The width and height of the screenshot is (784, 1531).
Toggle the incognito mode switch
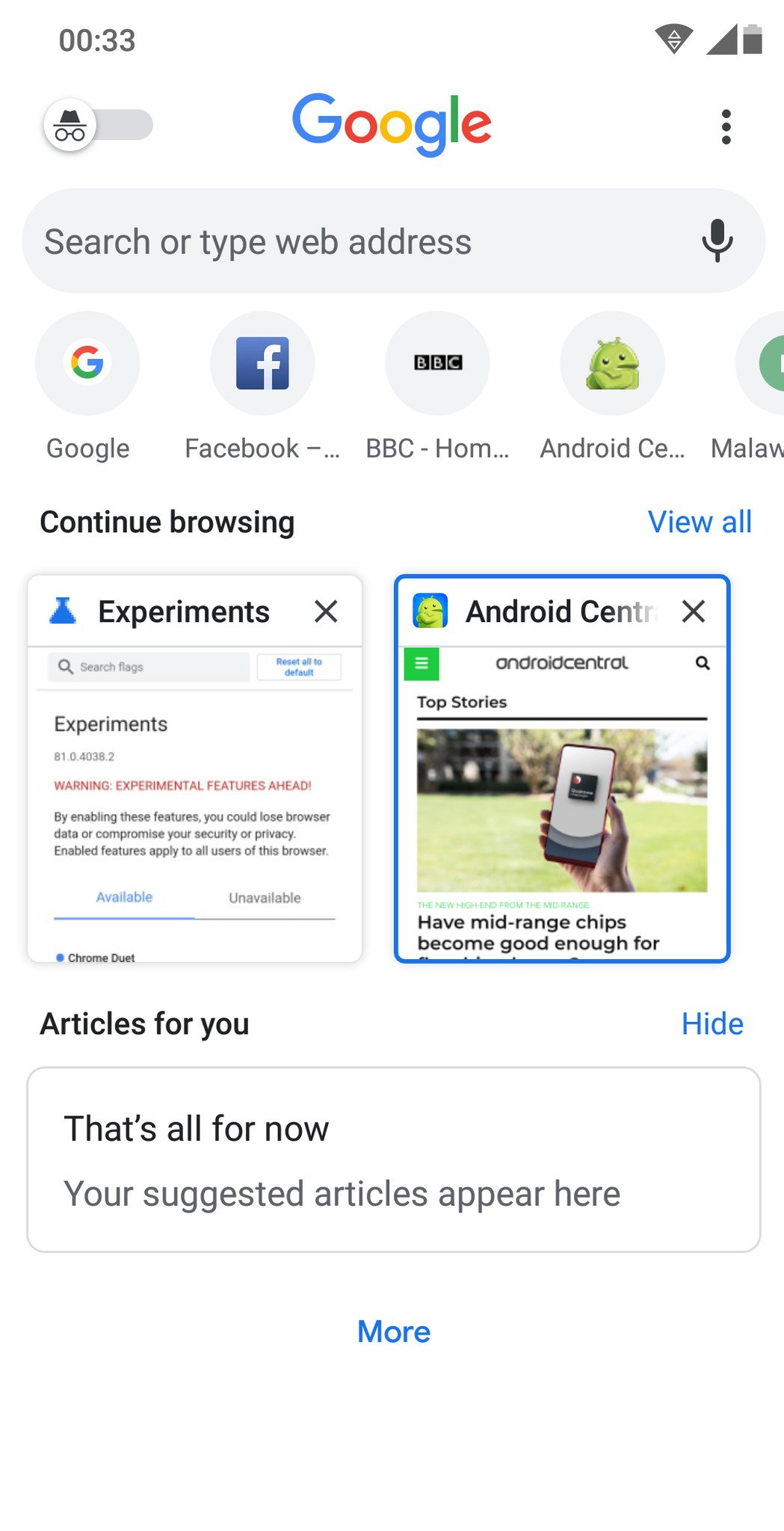98,125
